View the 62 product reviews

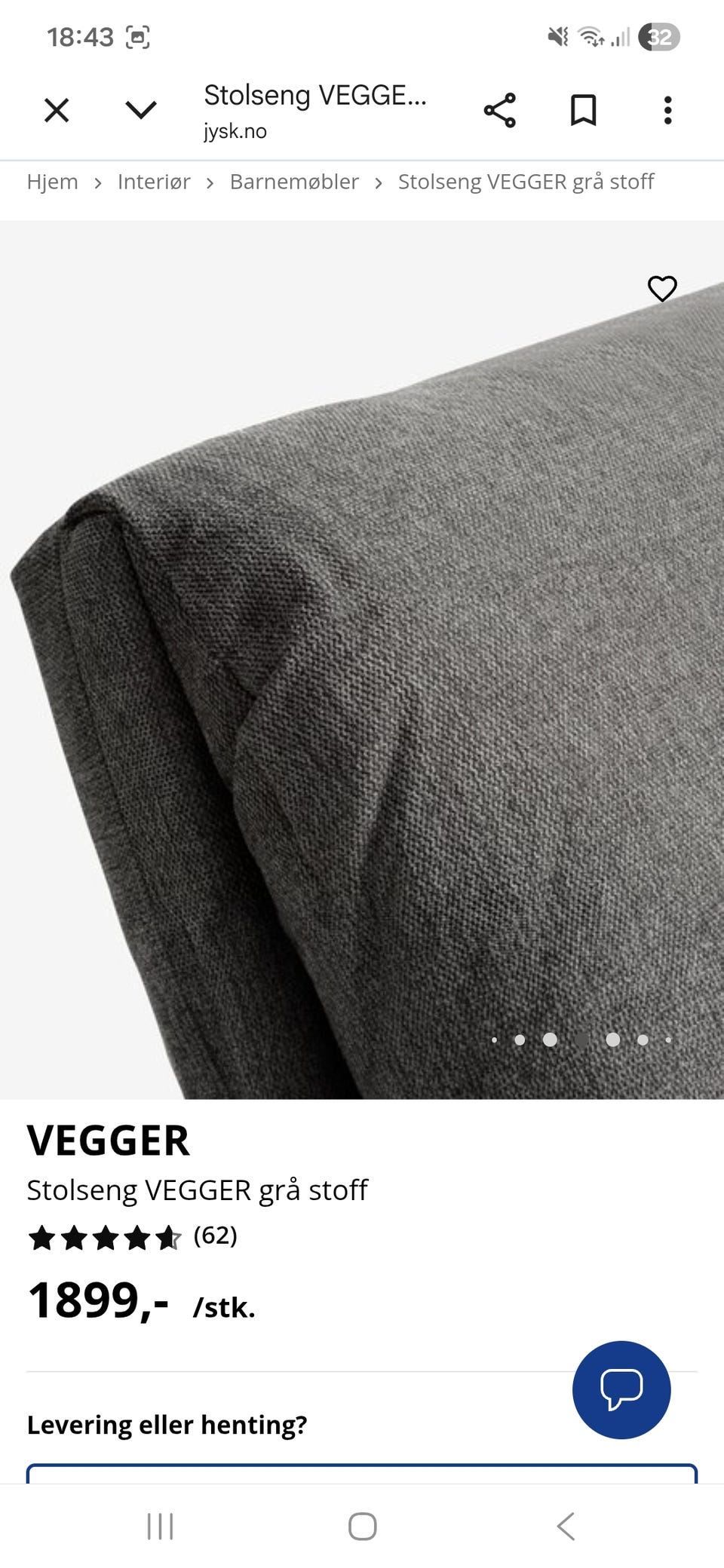[x=215, y=1236]
